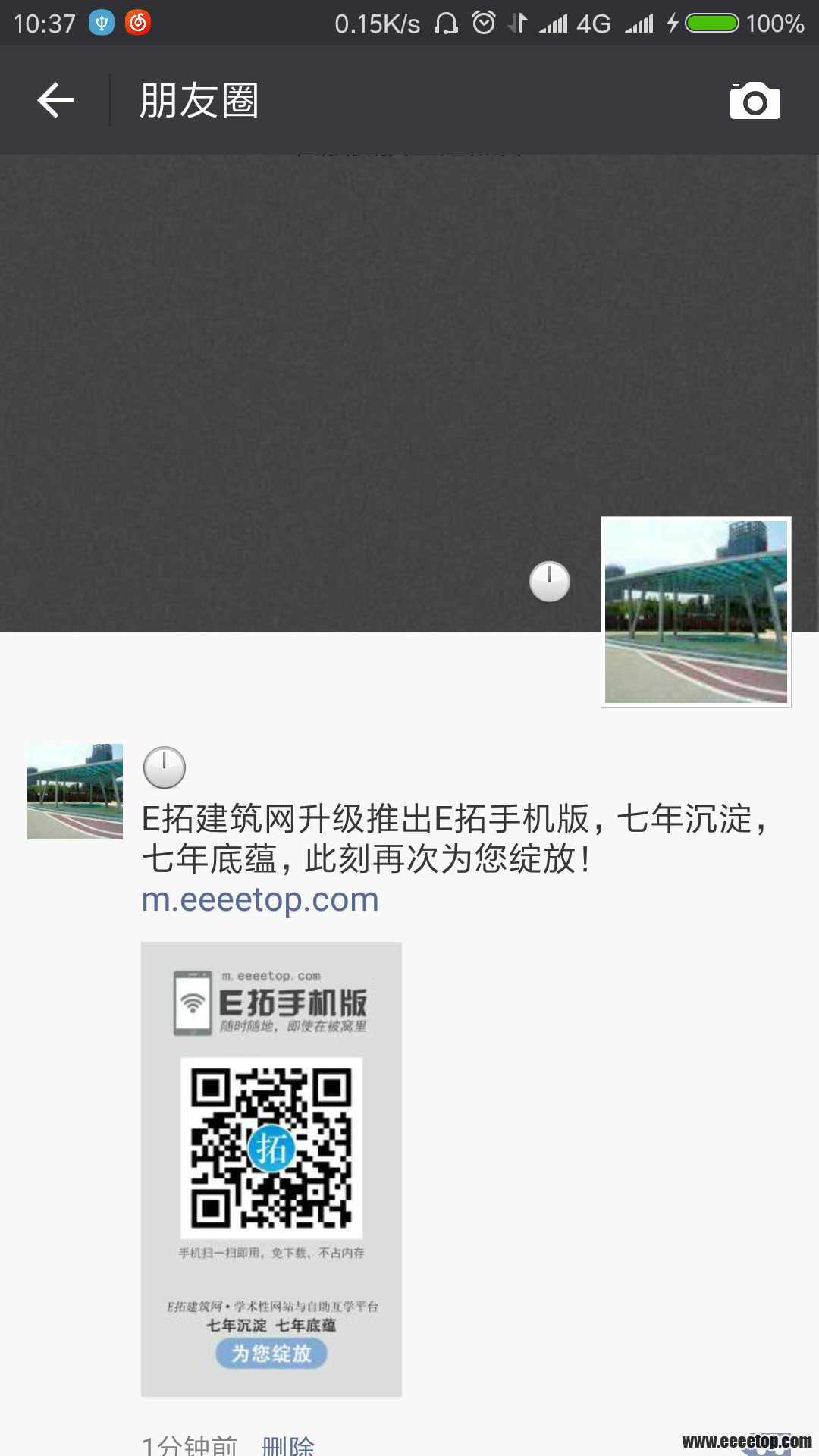Viewport: 819px width, 1456px height.
Task: Open the camera to post a moment
Action: [755, 101]
